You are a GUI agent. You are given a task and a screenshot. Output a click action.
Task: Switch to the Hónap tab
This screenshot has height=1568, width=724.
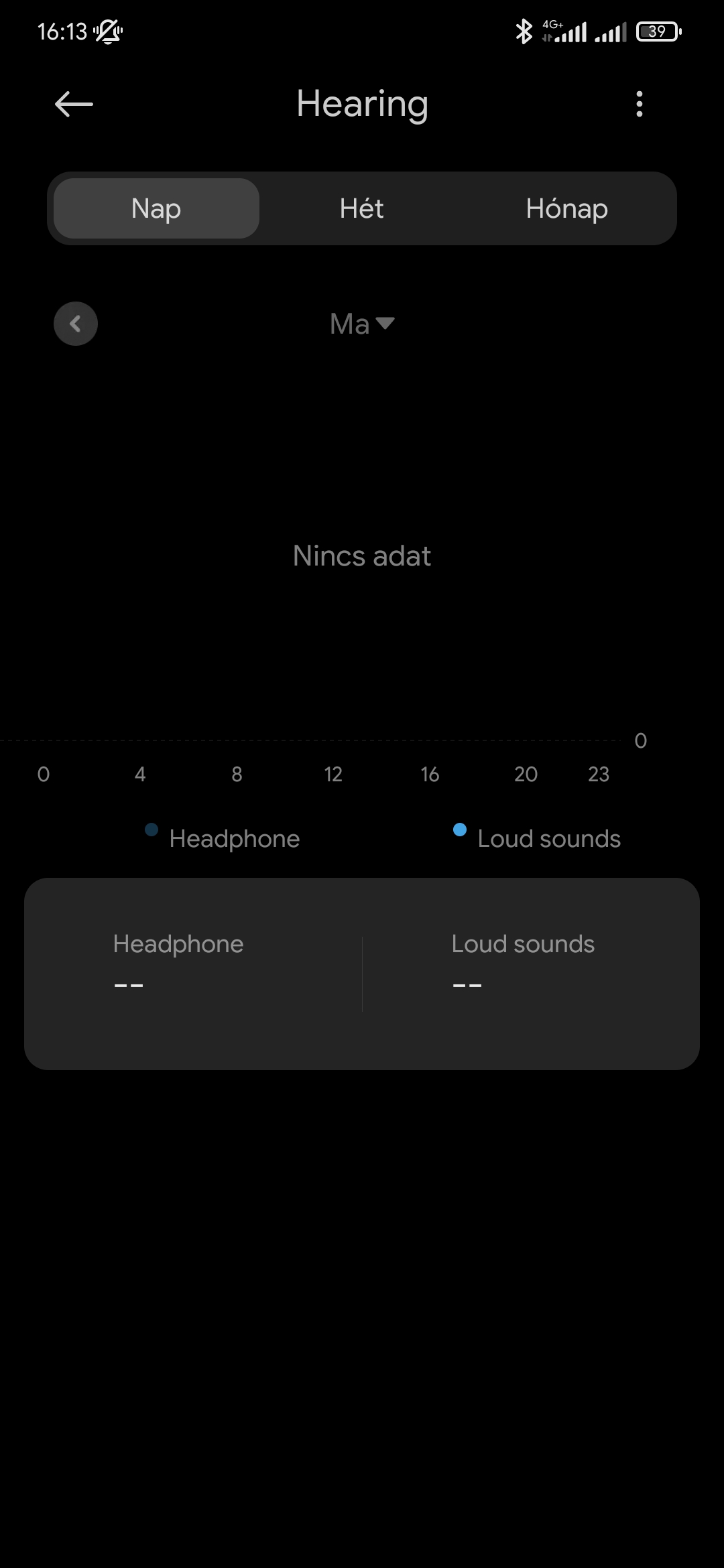[567, 208]
